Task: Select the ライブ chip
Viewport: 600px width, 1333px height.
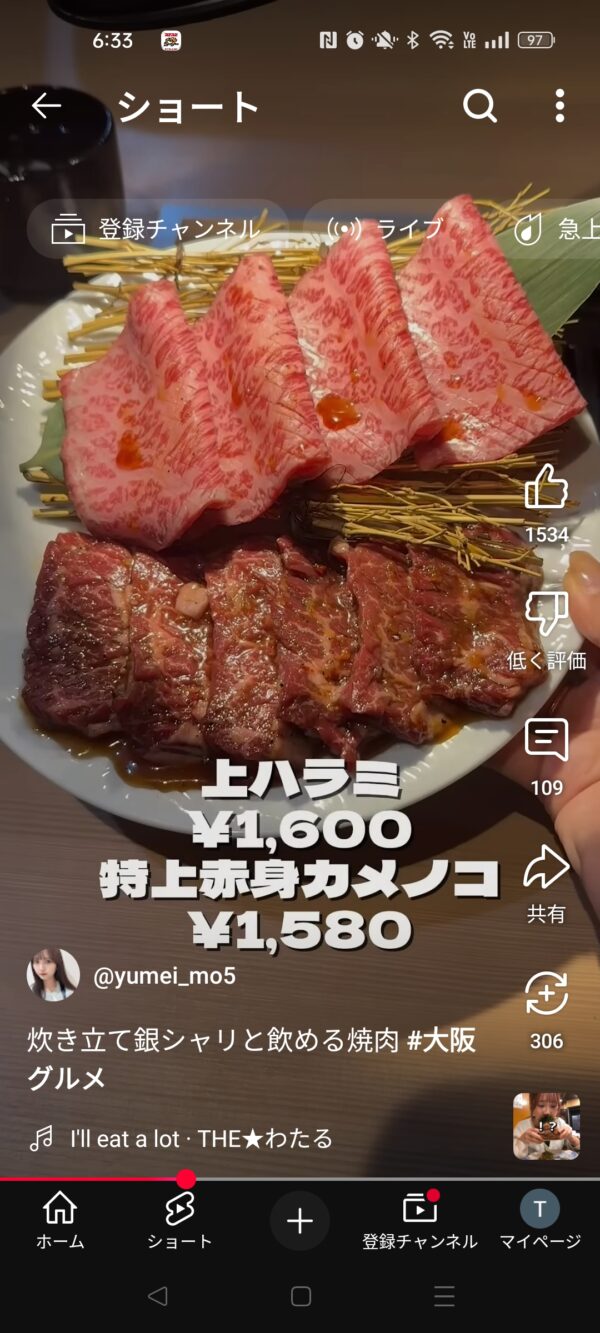Action: (385, 229)
